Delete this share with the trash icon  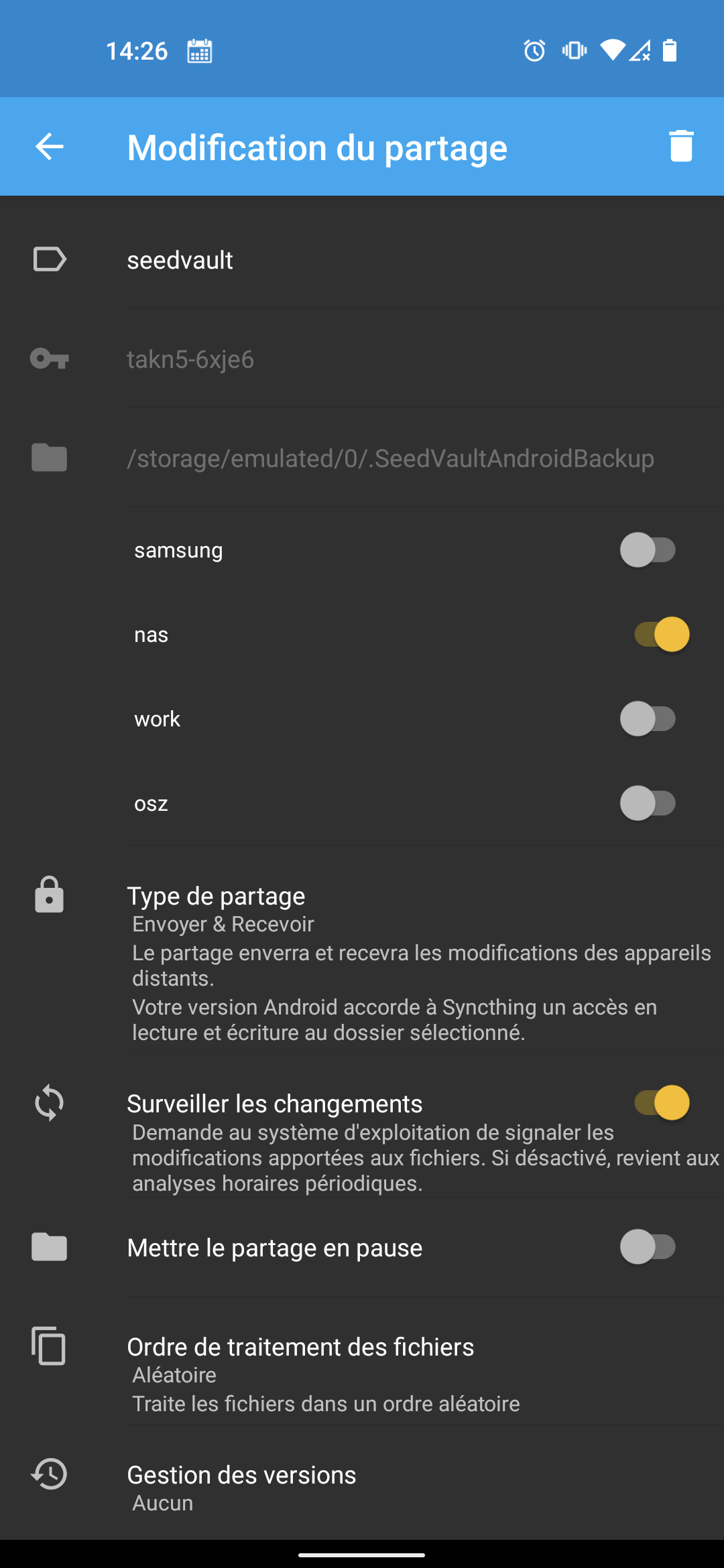(x=680, y=146)
